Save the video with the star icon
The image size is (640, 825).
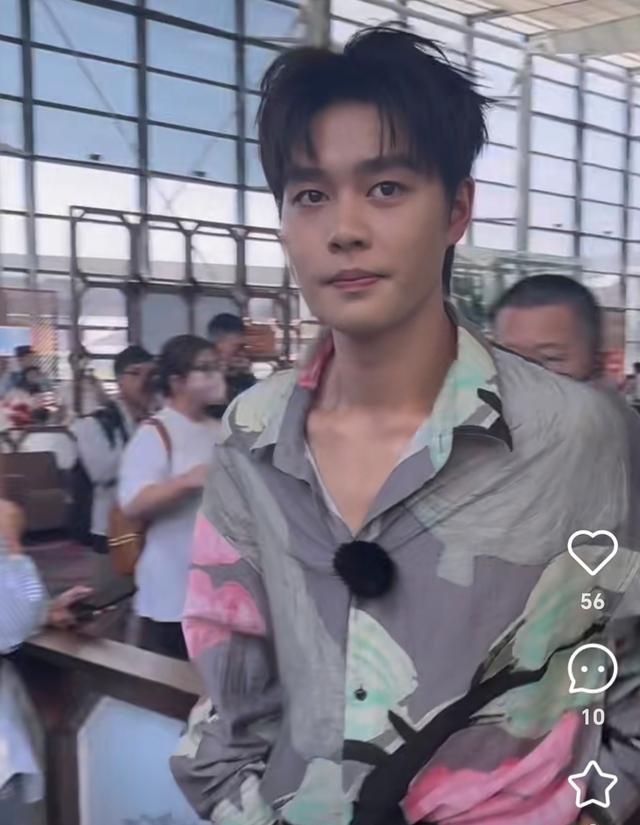[592, 784]
